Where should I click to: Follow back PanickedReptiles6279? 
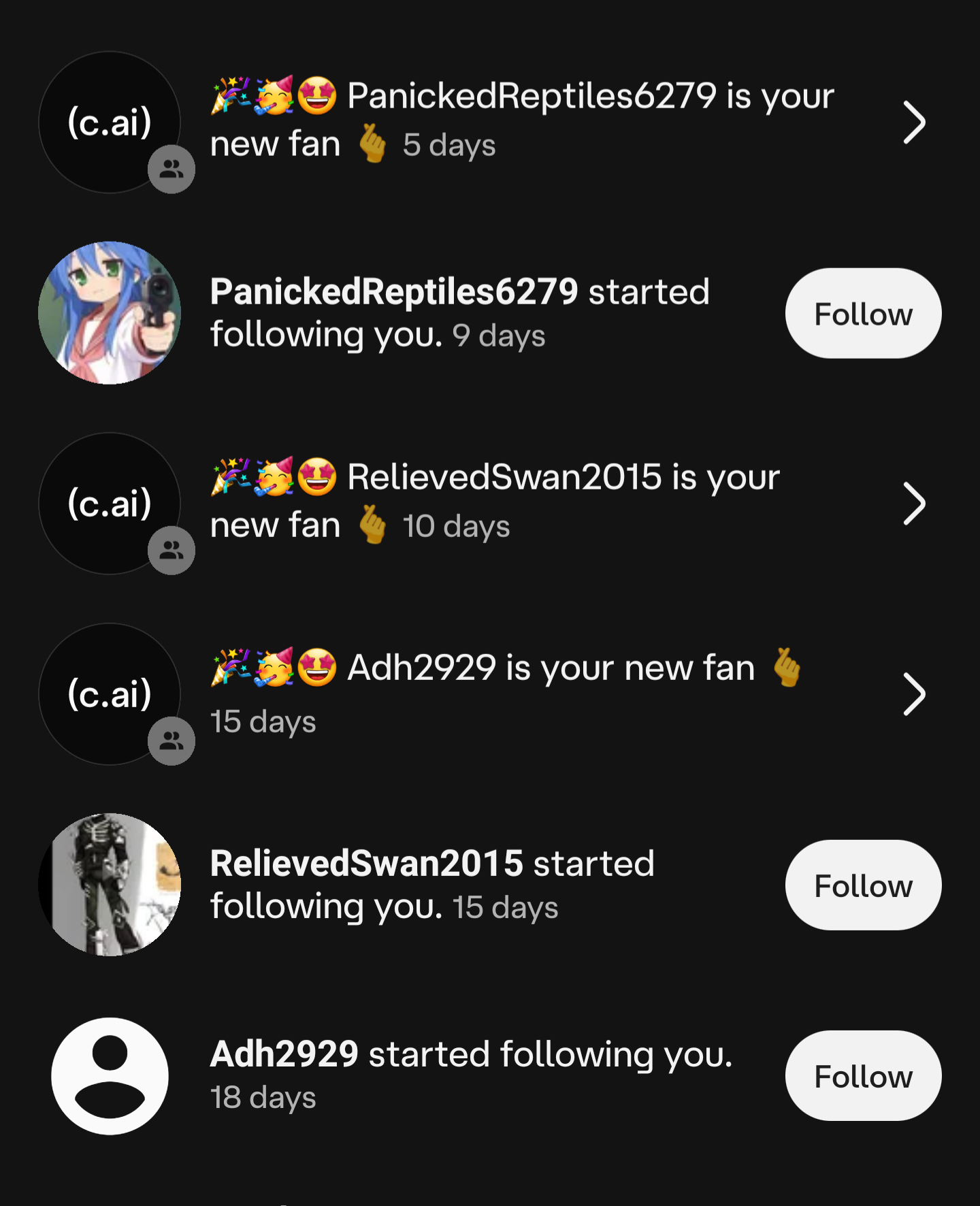863,314
